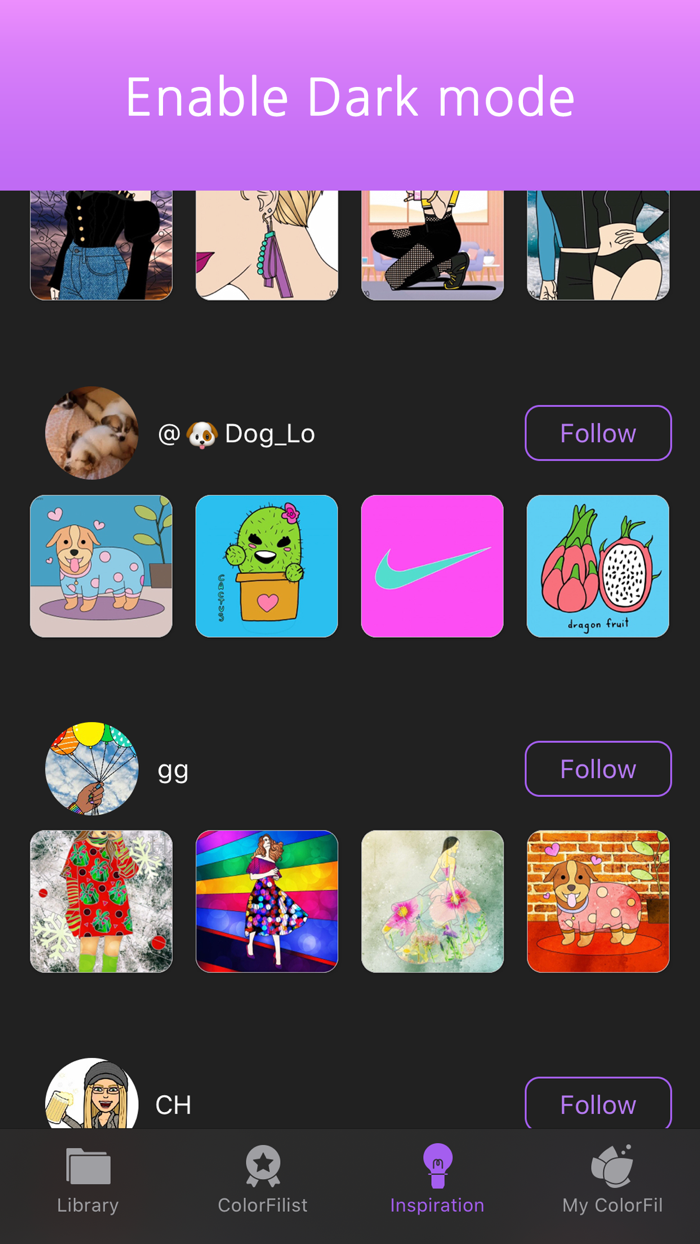Open Dog_Lo's dog in pajamas artwork

pyautogui.click(x=101, y=566)
